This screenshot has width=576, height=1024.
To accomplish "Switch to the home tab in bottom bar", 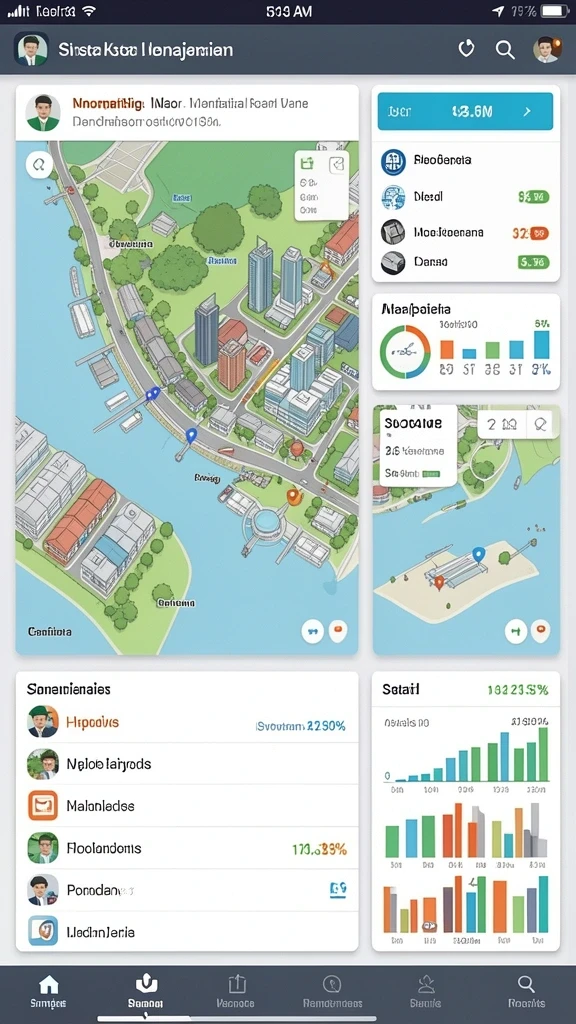I will 48,991.
